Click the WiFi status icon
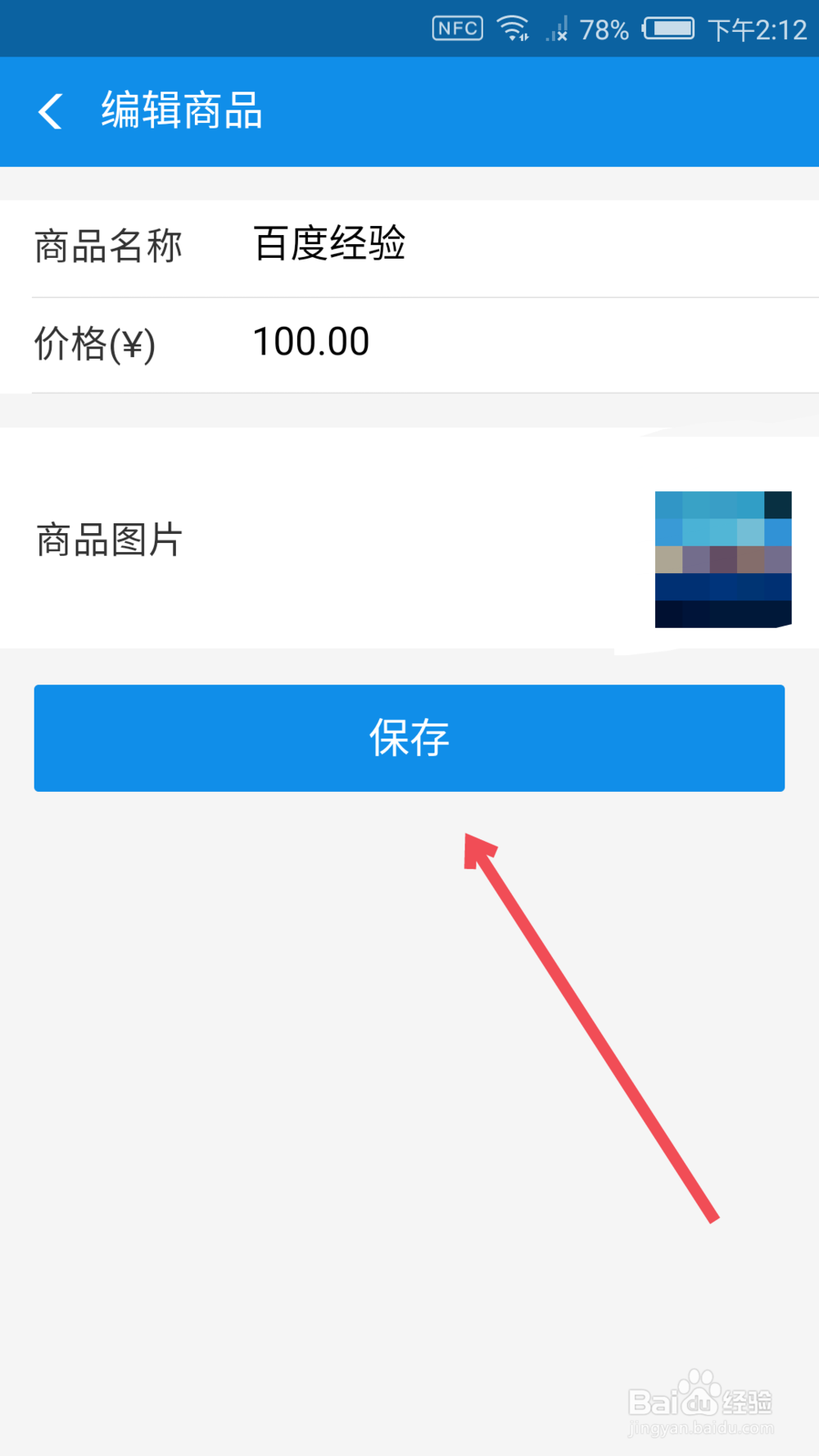Viewport: 819px width, 1456px height. coord(512,27)
